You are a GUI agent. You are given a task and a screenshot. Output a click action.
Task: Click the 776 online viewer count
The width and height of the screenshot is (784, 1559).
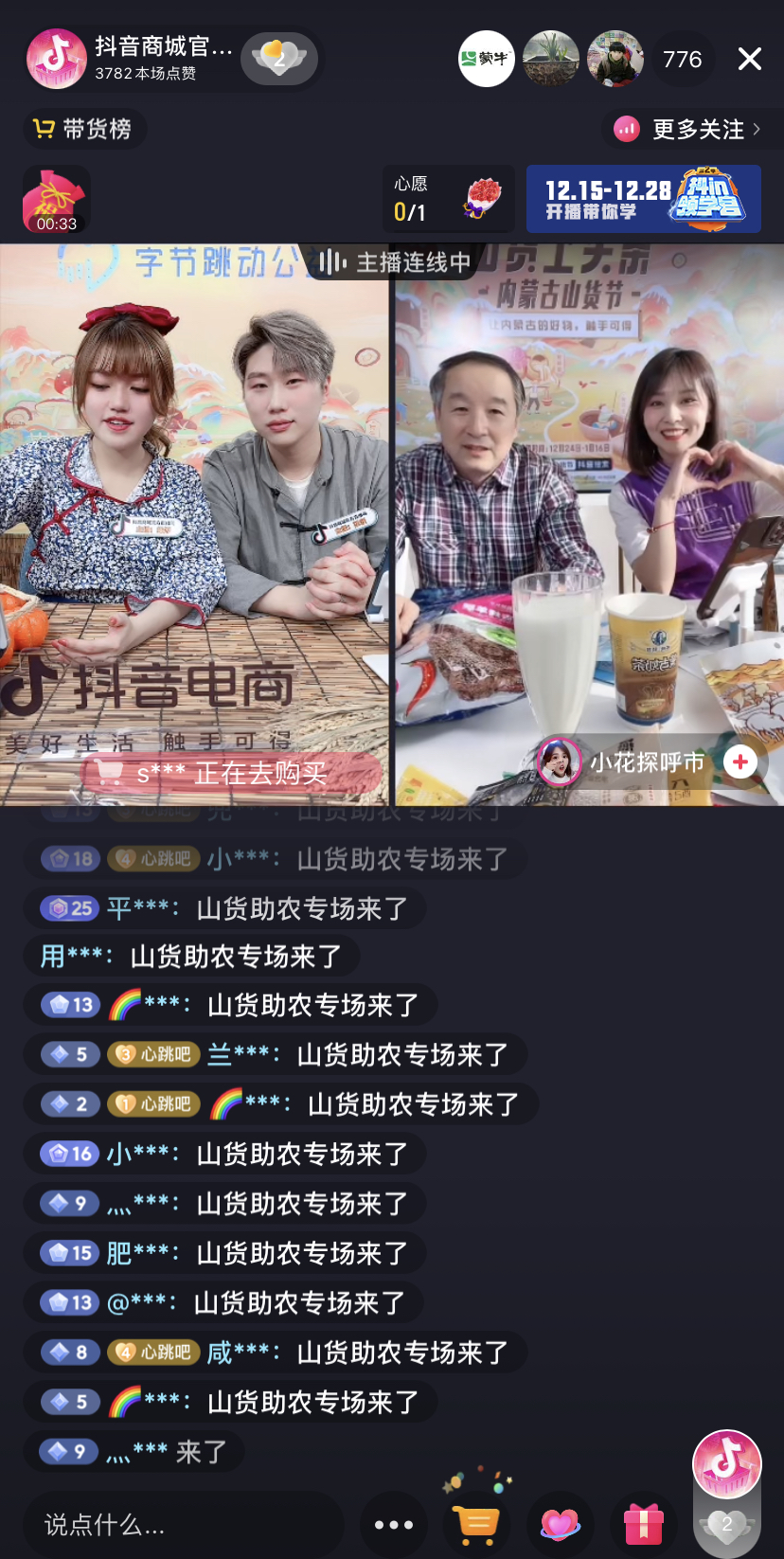pos(684,59)
